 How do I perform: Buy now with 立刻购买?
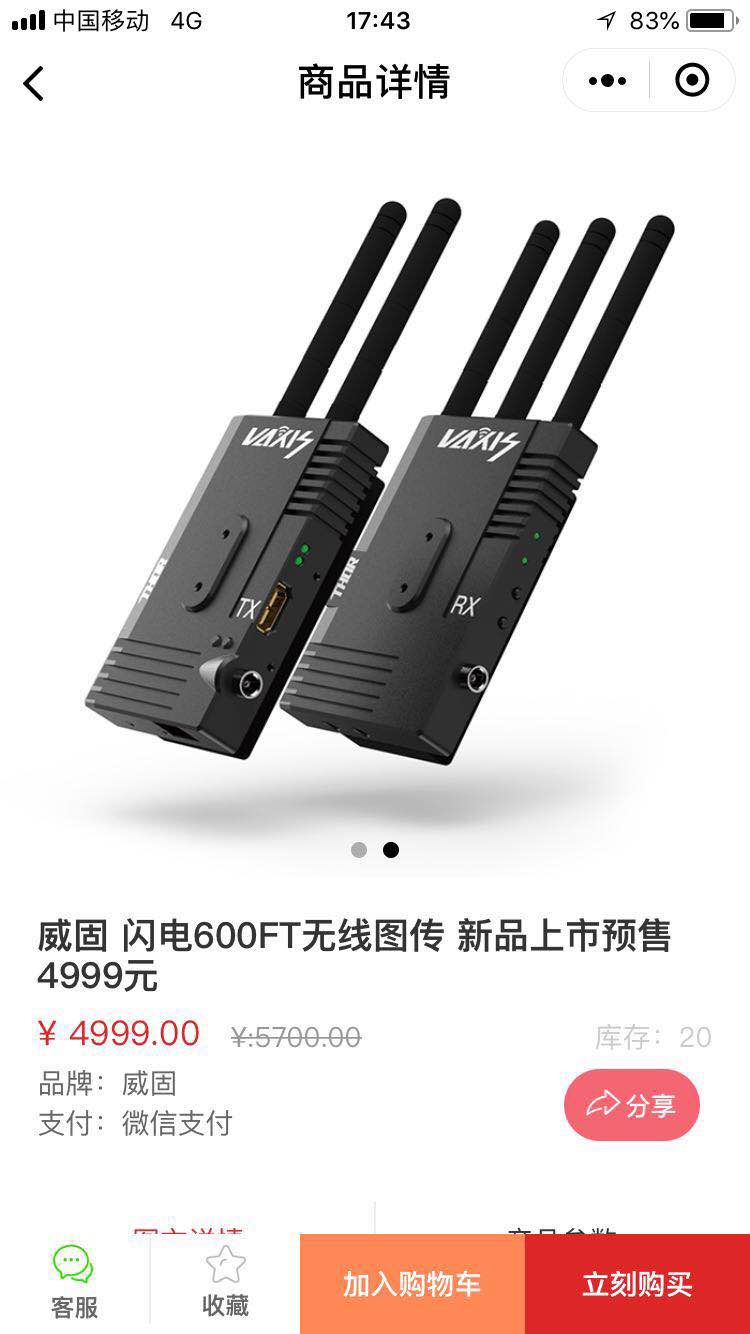(637, 1284)
